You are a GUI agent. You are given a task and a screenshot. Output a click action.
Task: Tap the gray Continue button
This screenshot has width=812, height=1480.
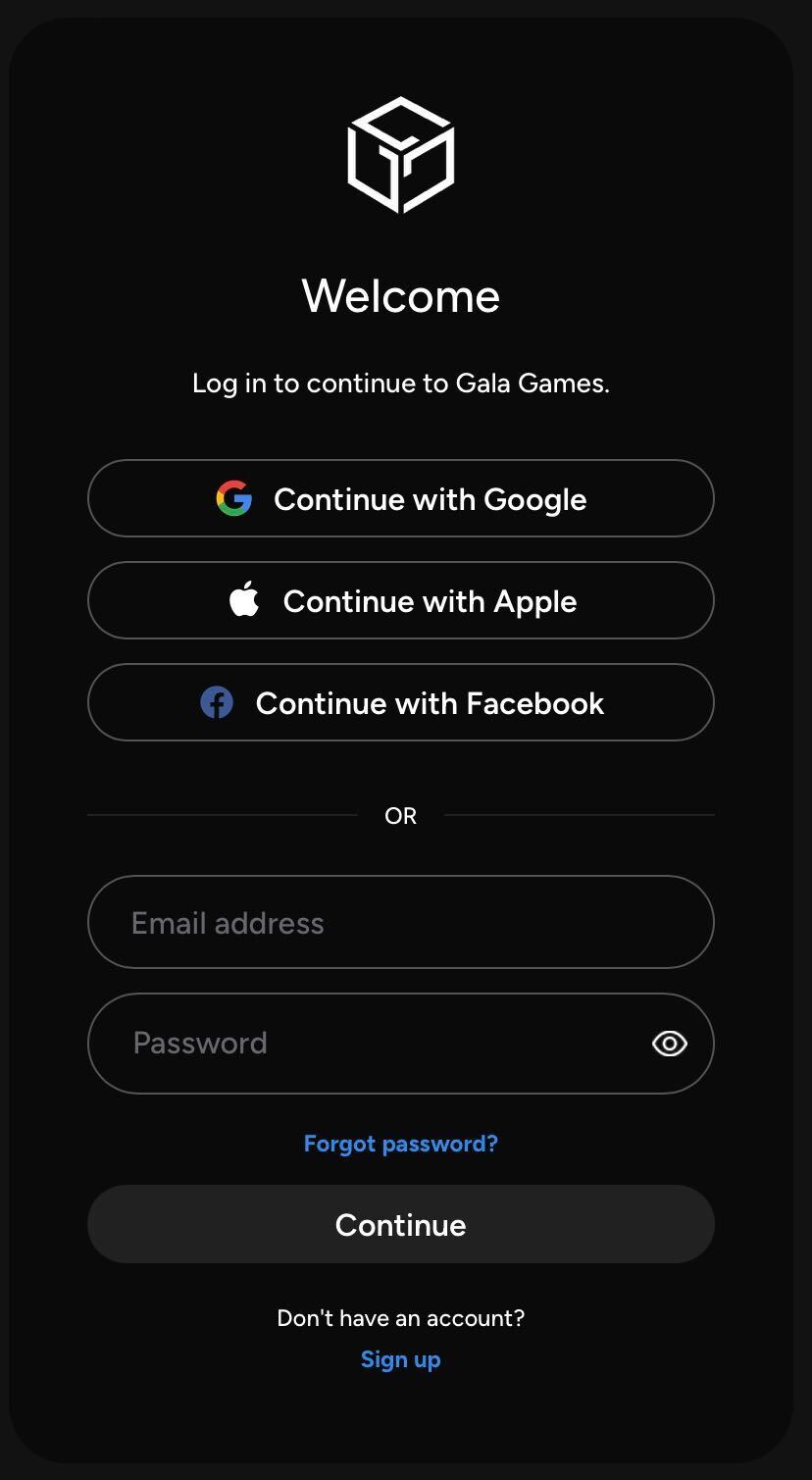(400, 1224)
